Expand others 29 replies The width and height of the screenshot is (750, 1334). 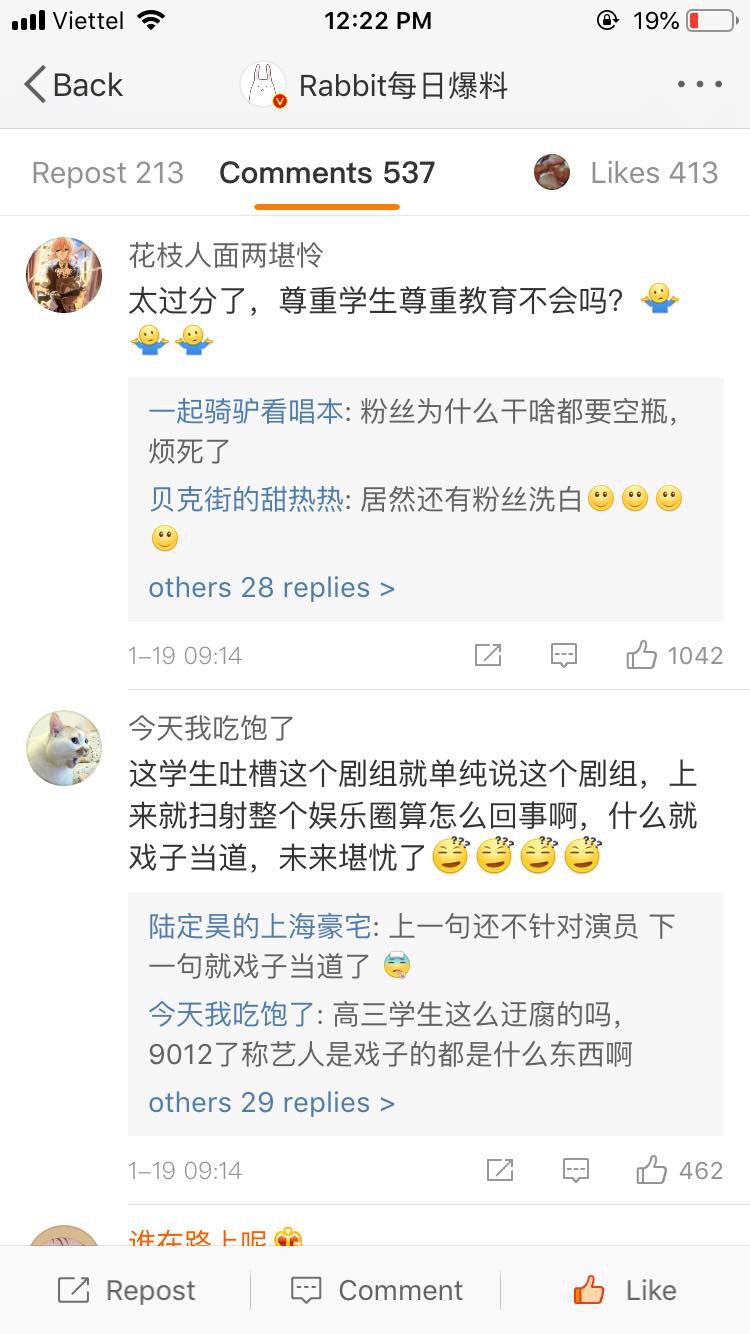pyautogui.click(x=271, y=1102)
